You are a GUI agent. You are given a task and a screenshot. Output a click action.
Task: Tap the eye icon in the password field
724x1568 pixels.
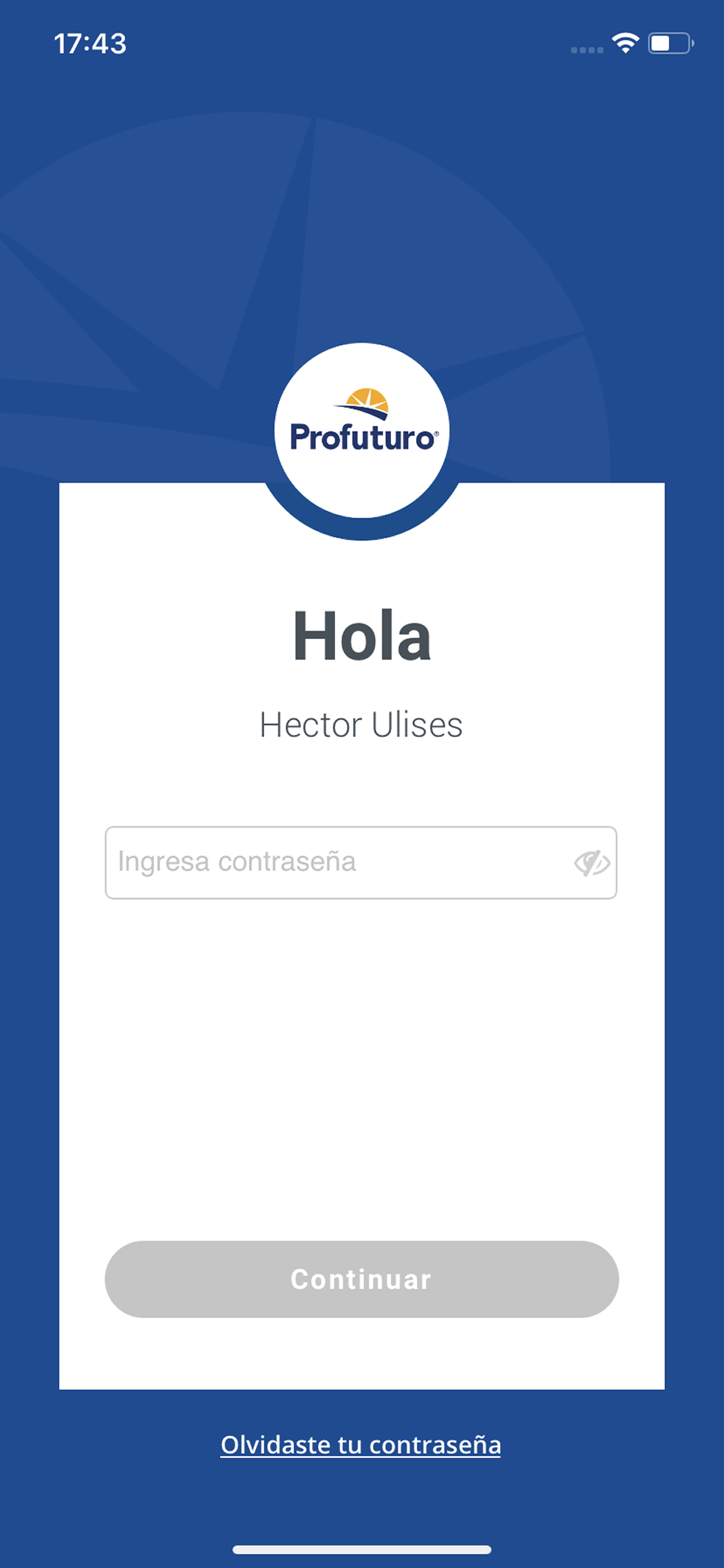pos(593,862)
